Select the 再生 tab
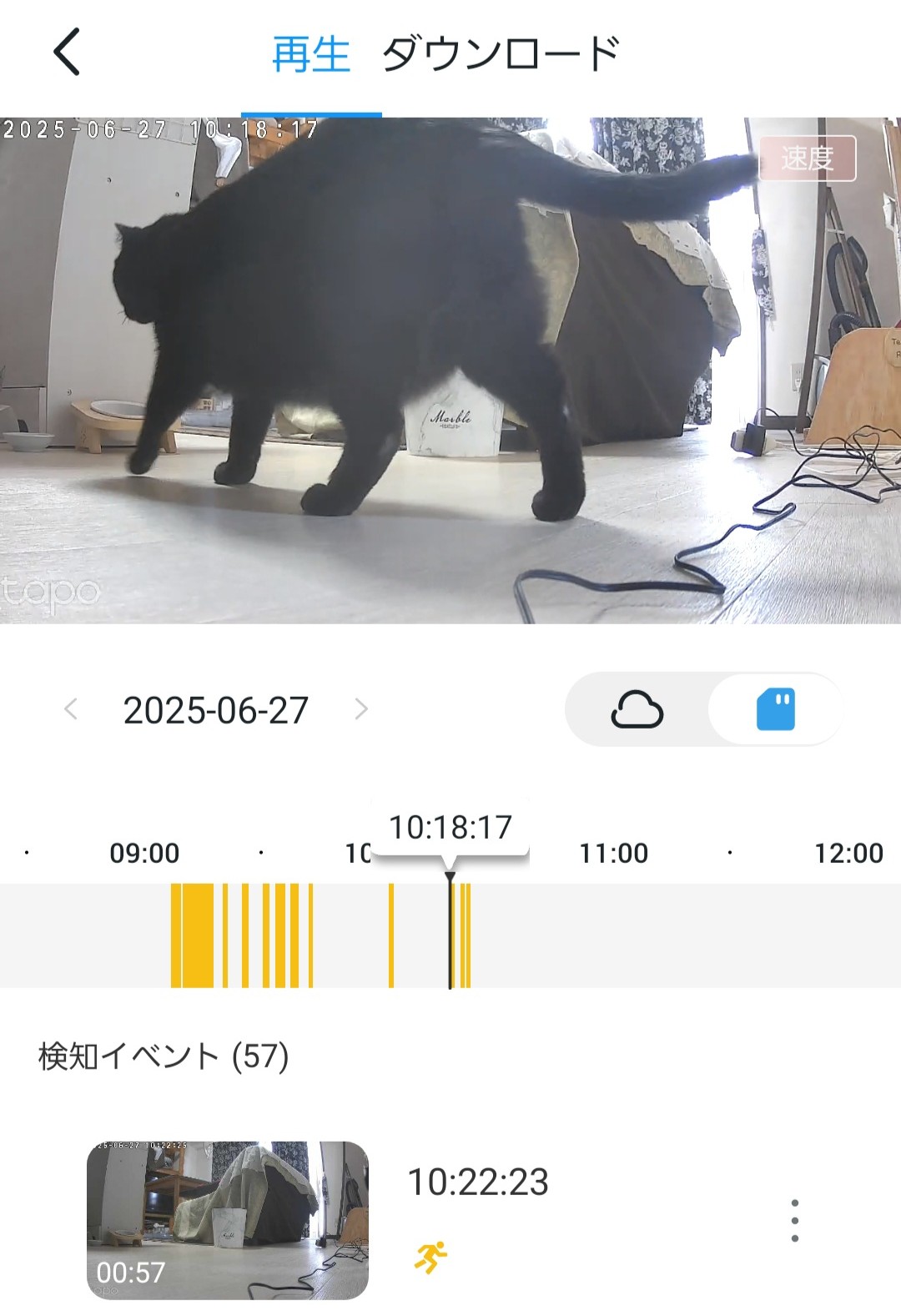This screenshot has width=901, height=1316. click(310, 55)
